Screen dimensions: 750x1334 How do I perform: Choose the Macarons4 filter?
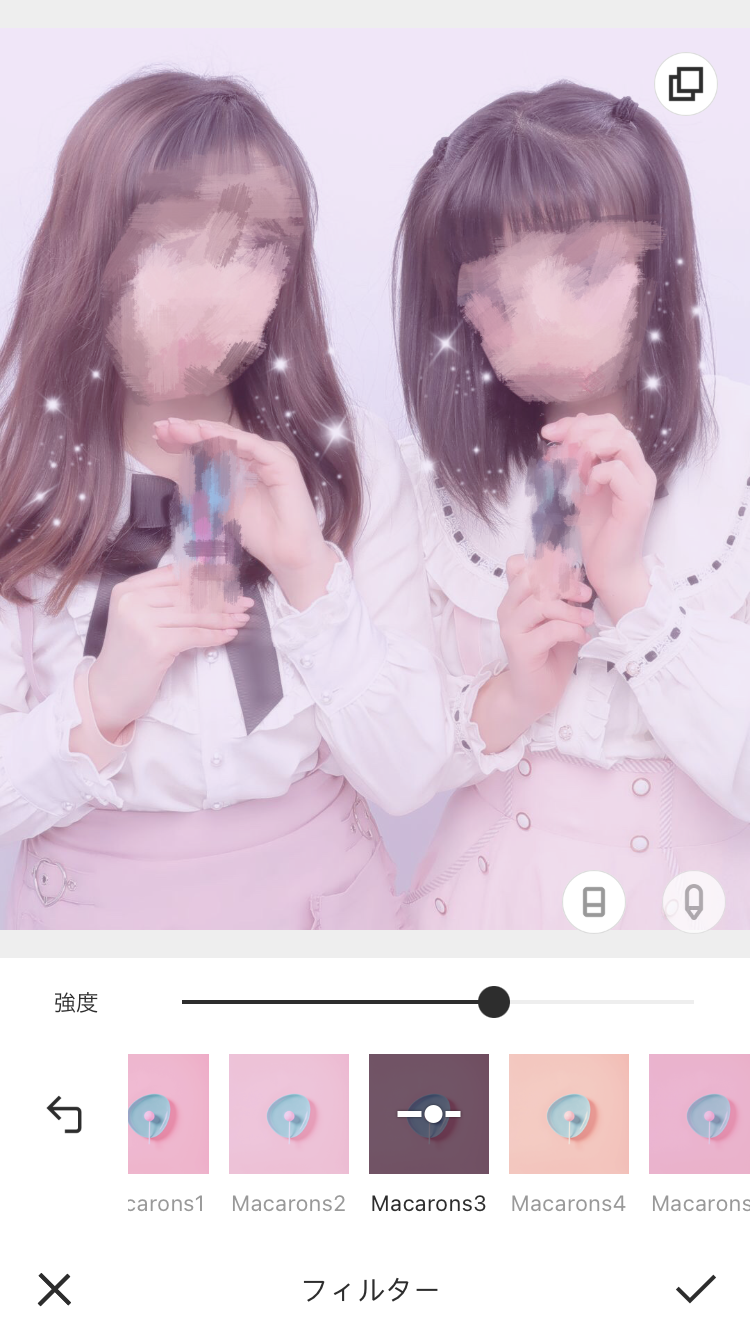569,1114
